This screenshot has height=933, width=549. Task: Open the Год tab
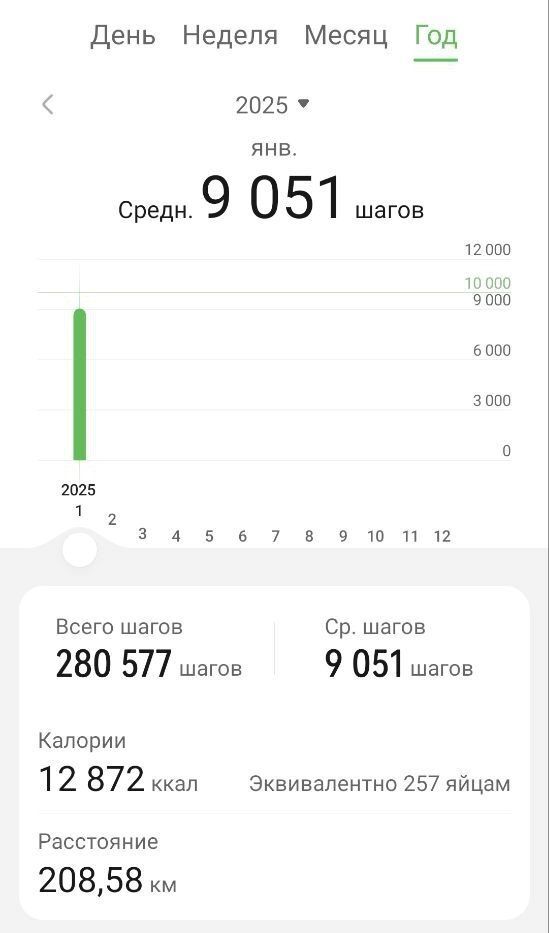(436, 36)
